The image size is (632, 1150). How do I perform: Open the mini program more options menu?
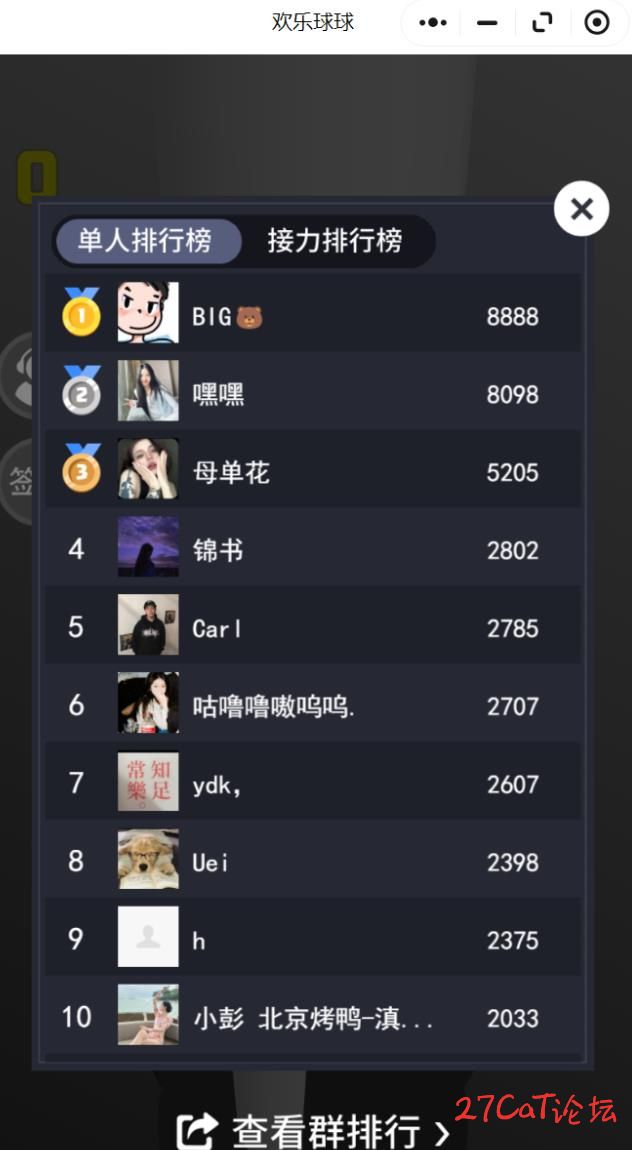click(433, 23)
